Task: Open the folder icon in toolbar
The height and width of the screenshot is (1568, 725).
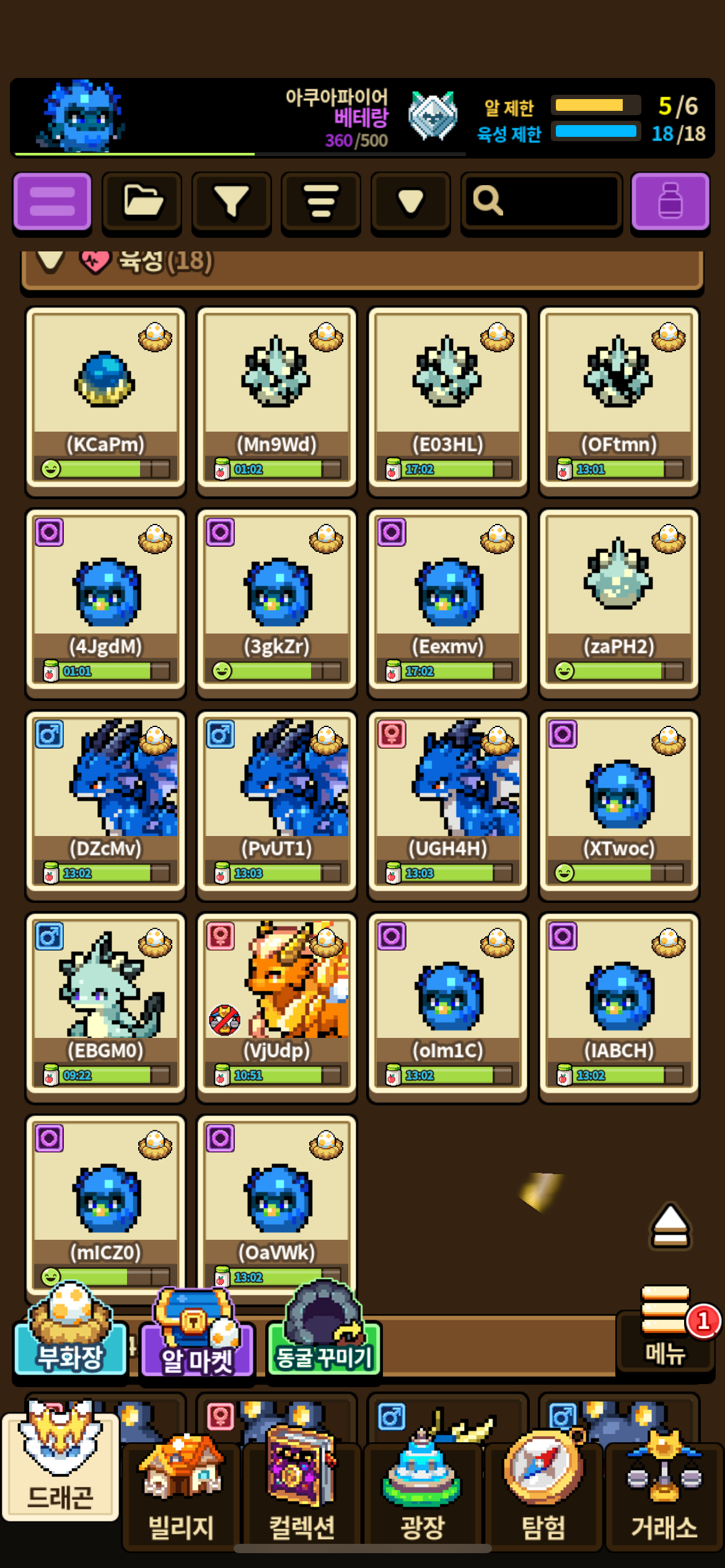Action: pyautogui.click(x=142, y=203)
